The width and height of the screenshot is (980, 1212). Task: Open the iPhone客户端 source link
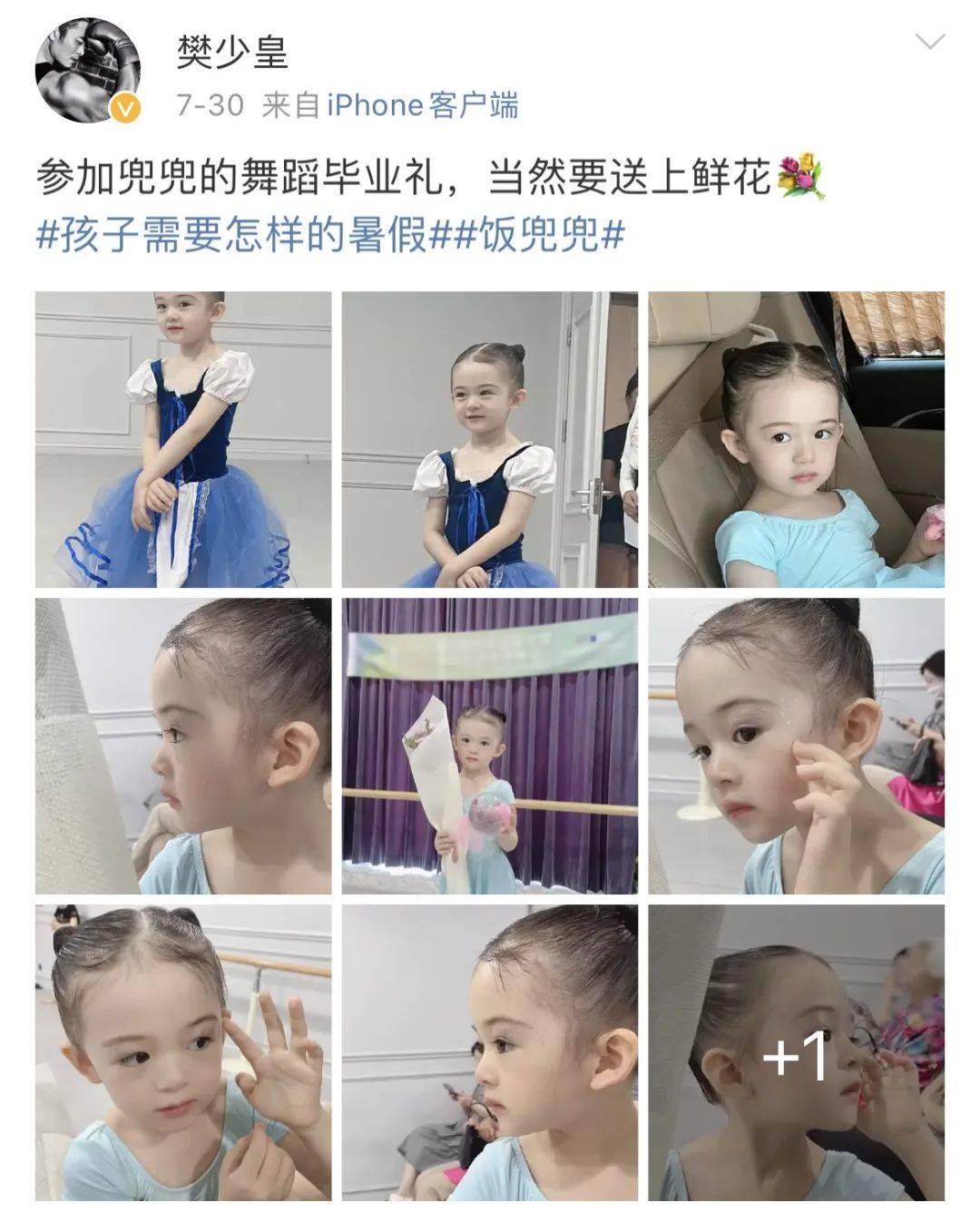point(422,105)
